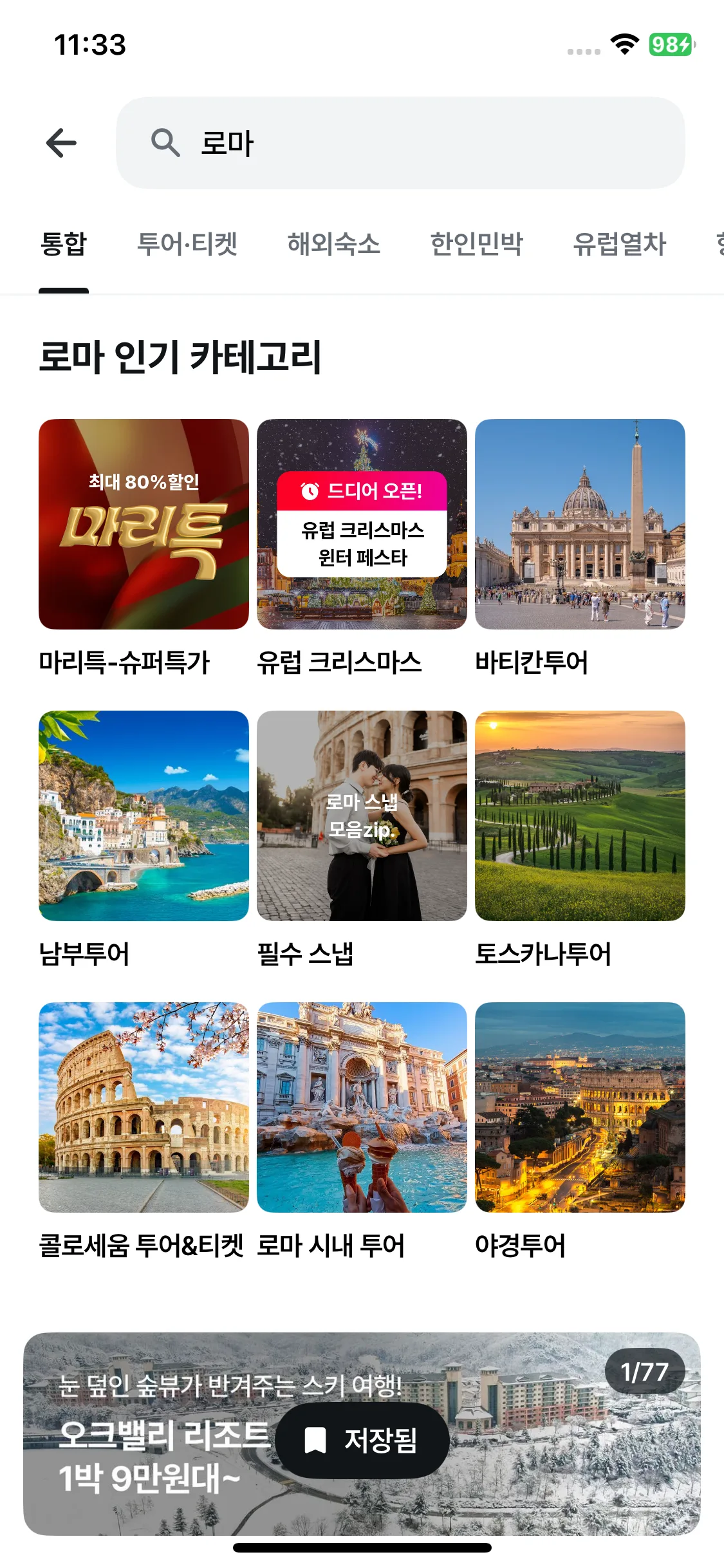Tap the back arrow to exit search
Image resolution: width=724 pixels, height=1568 pixels.
tap(61, 143)
